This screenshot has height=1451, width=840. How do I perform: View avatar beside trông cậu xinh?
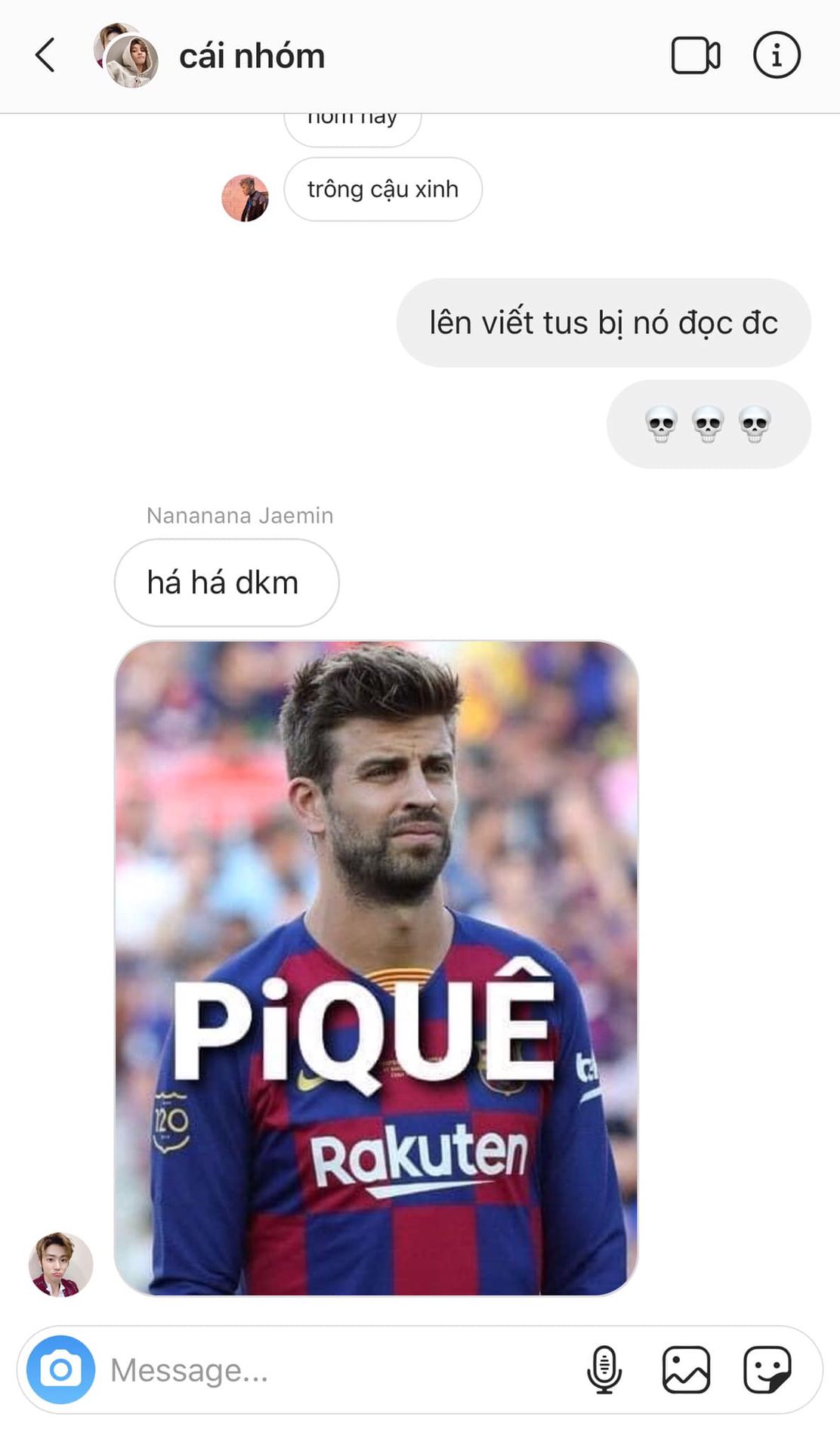click(245, 198)
